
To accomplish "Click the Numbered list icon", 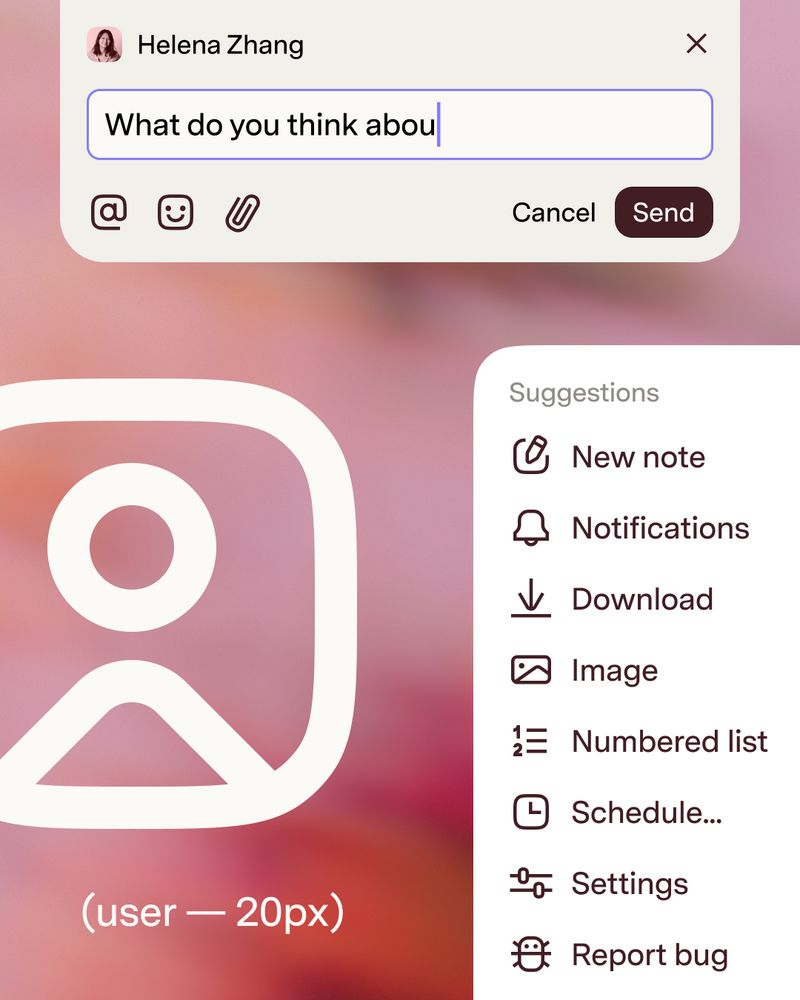I will pyautogui.click(x=530, y=741).
